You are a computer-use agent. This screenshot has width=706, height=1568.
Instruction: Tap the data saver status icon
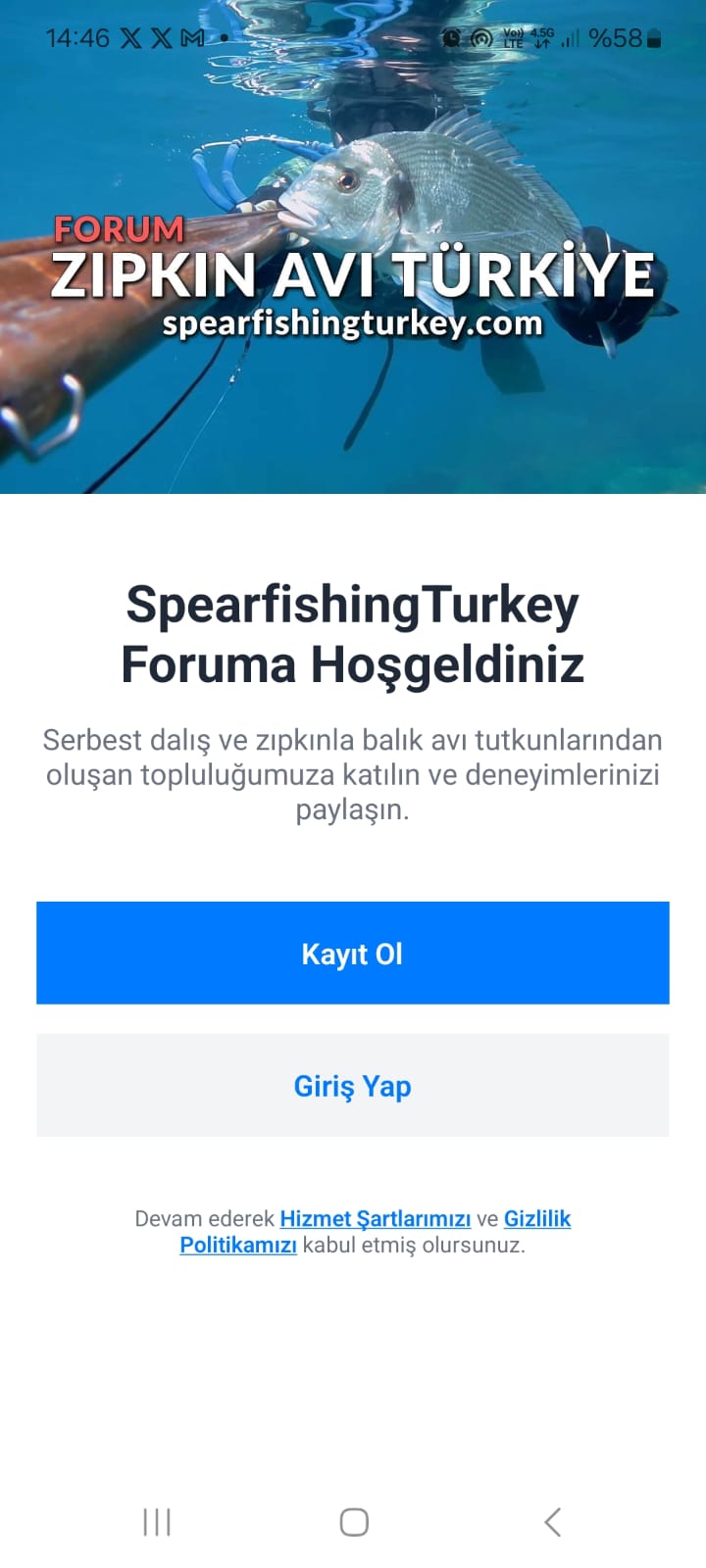[x=481, y=37]
